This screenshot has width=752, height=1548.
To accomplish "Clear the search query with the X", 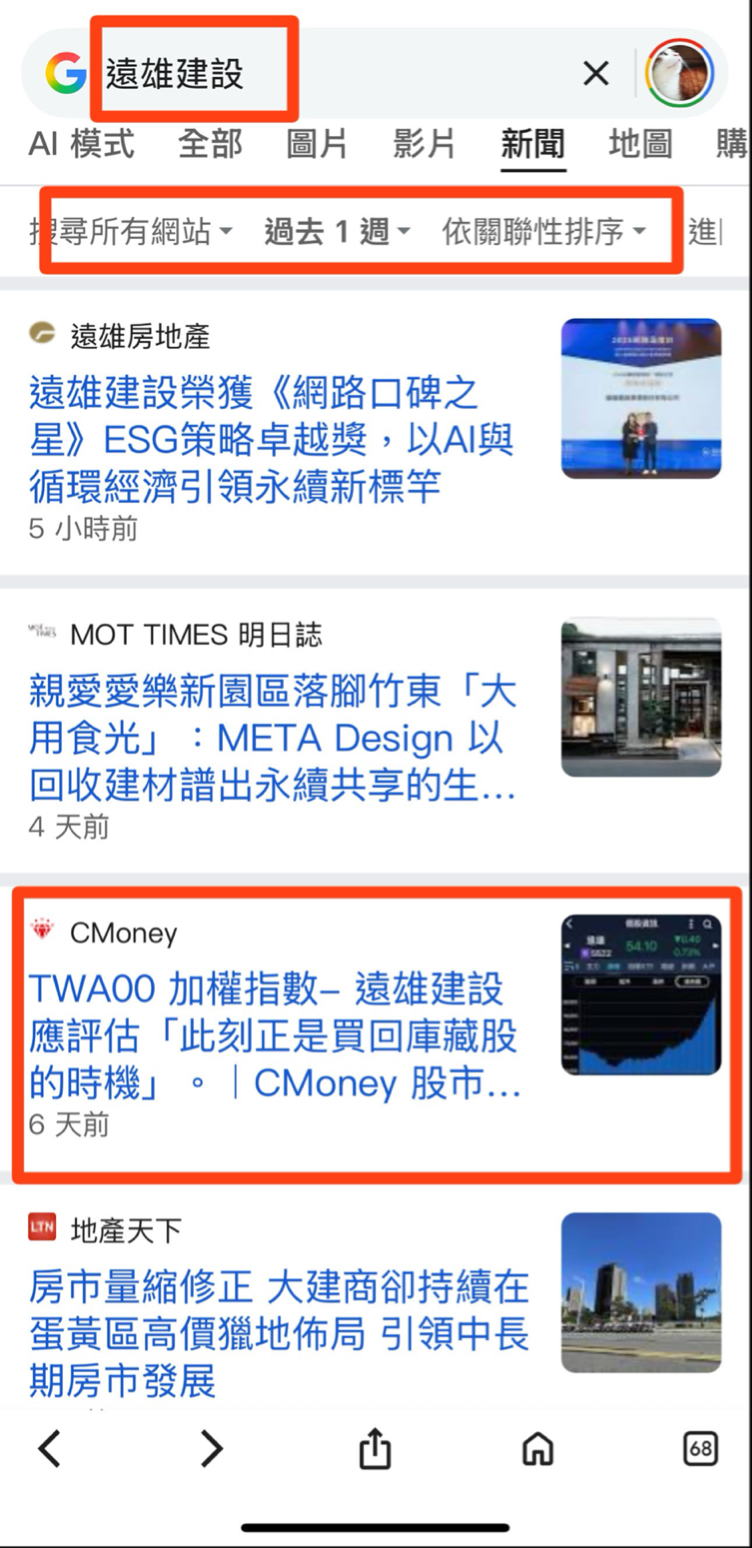I will (596, 73).
